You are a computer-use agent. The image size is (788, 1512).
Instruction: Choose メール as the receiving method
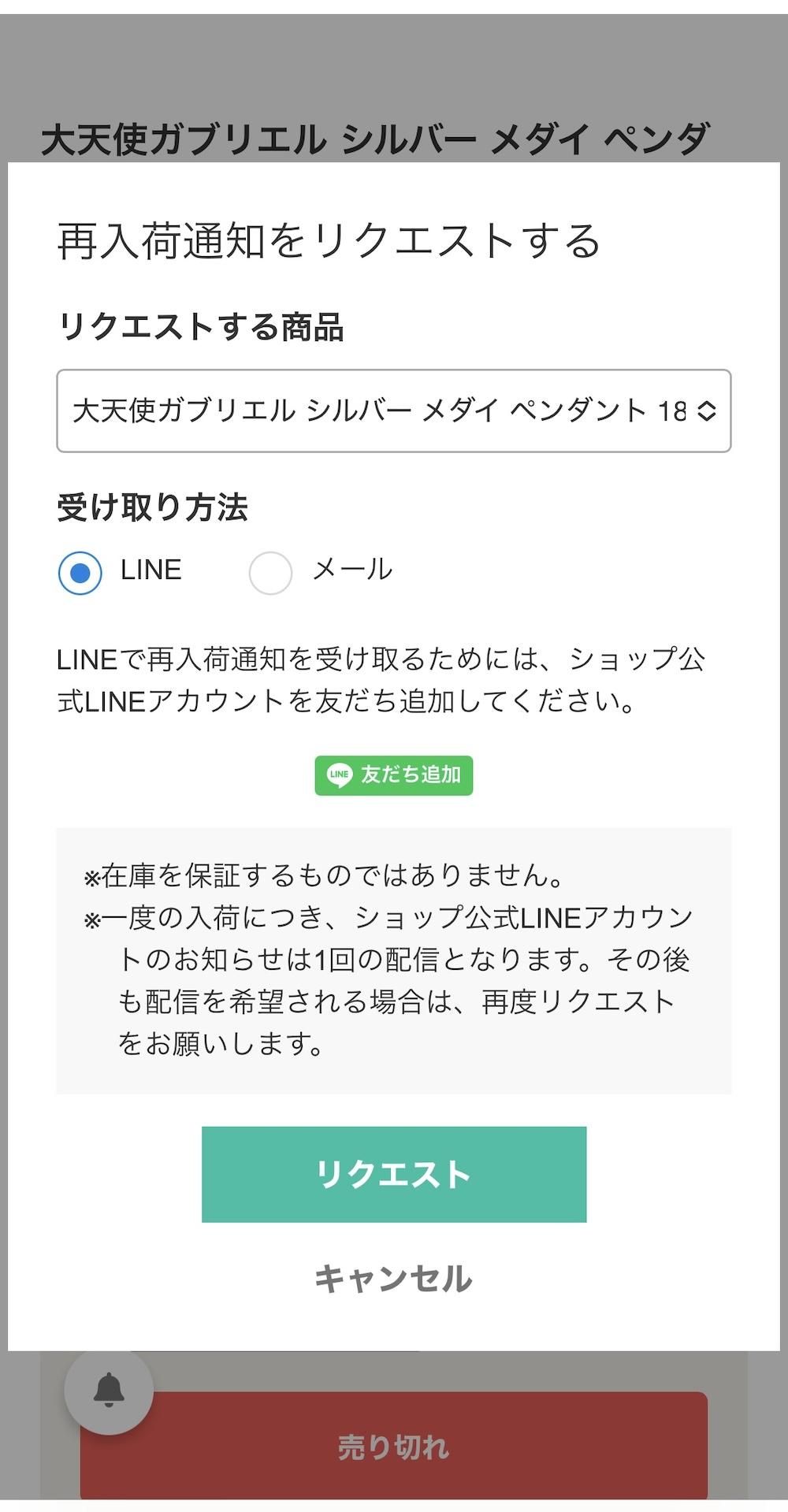(x=271, y=572)
